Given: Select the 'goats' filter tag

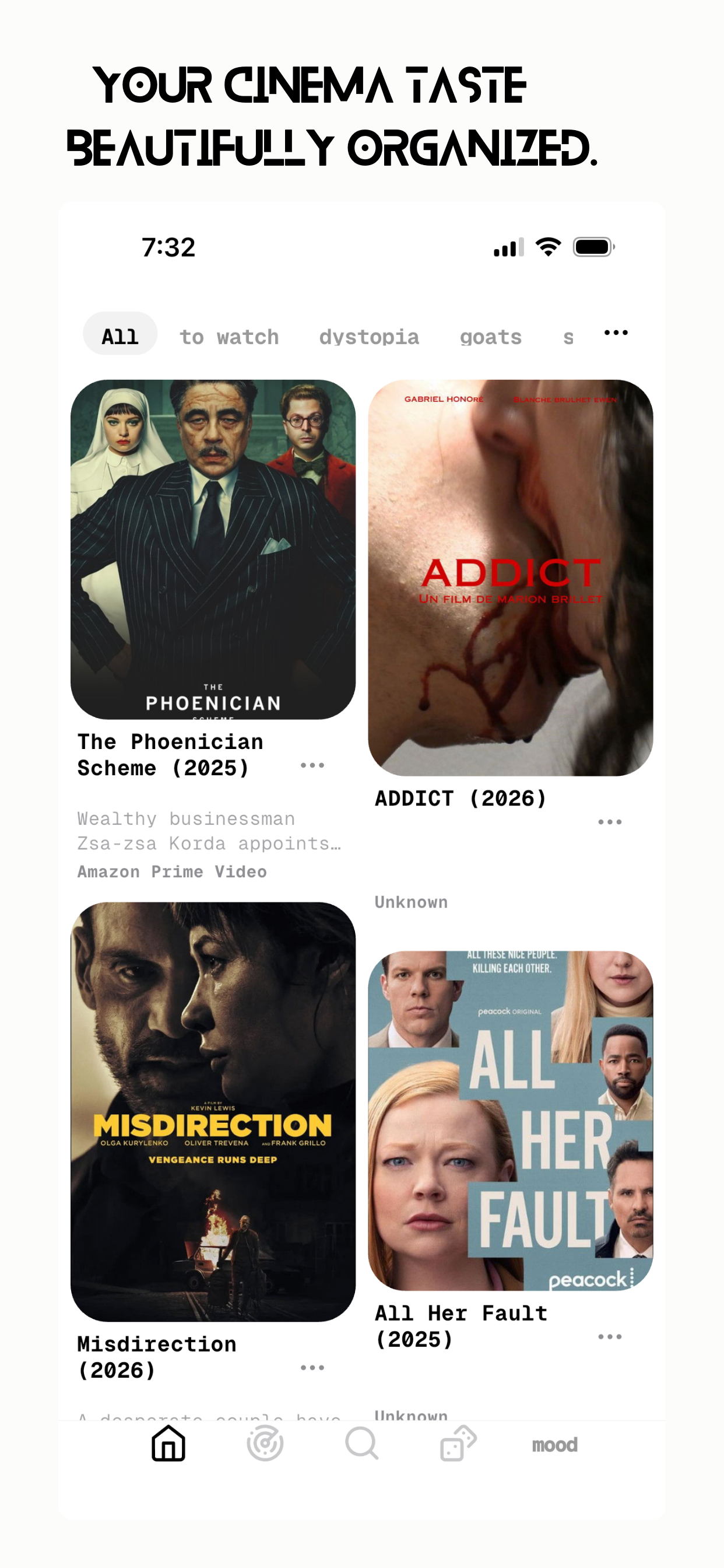Looking at the screenshot, I should pos(490,337).
